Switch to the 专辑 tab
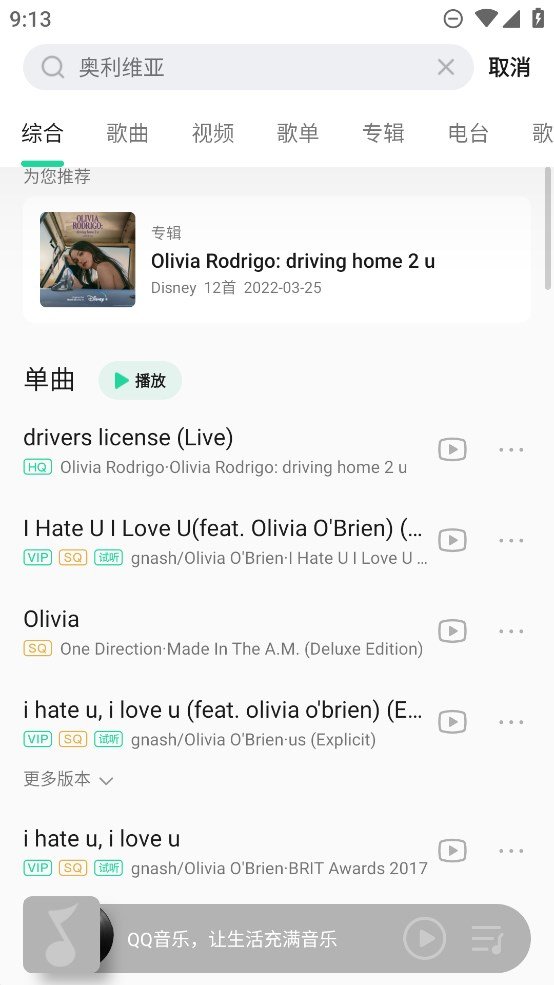Screen dimensions: 554x985 pos(383,133)
